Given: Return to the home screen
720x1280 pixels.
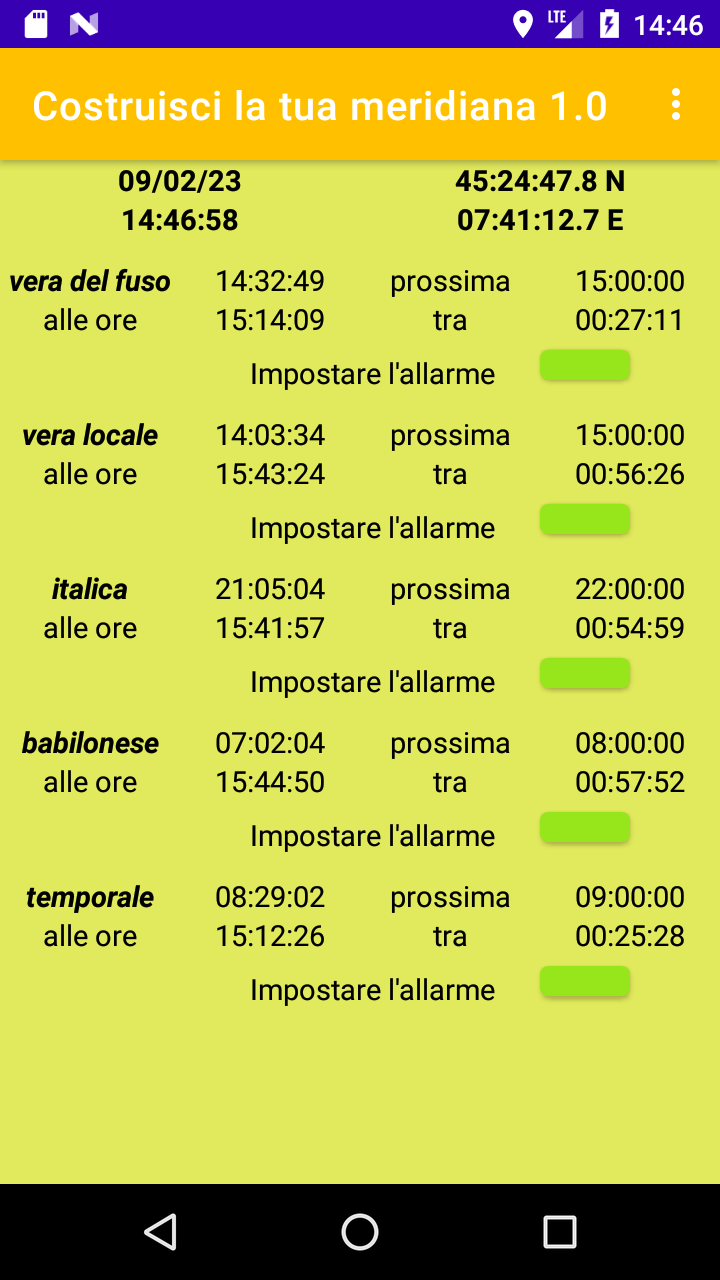Looking at the screenshot, I should [360, 1232].
